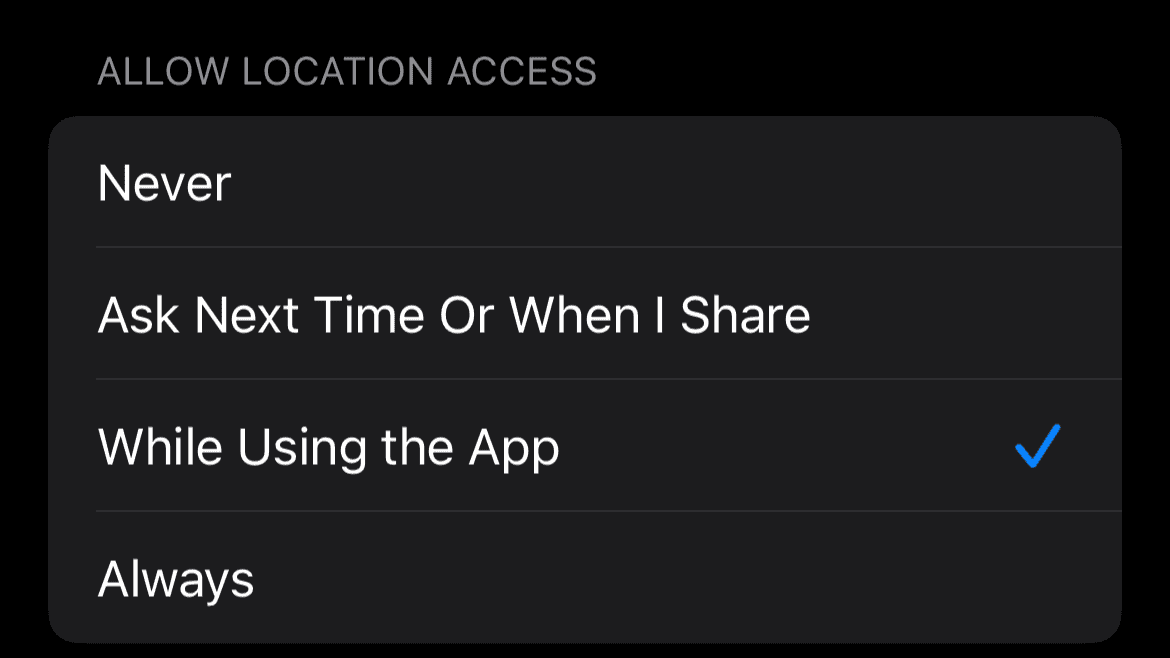
Task: Tap the While Using the App option
Action: coord(329,447)
